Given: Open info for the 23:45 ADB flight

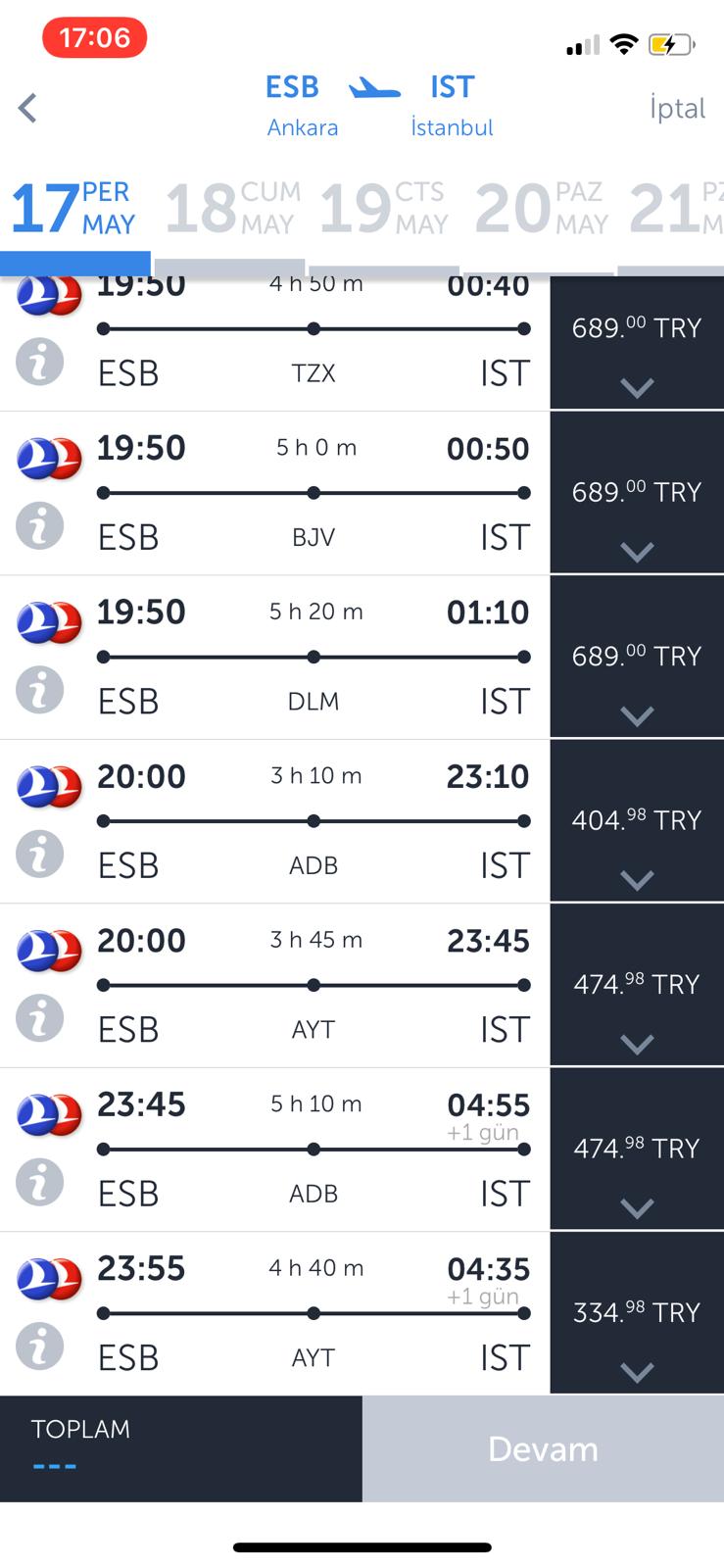Looking at the screenshot, I should click(x=40, y=1182).
